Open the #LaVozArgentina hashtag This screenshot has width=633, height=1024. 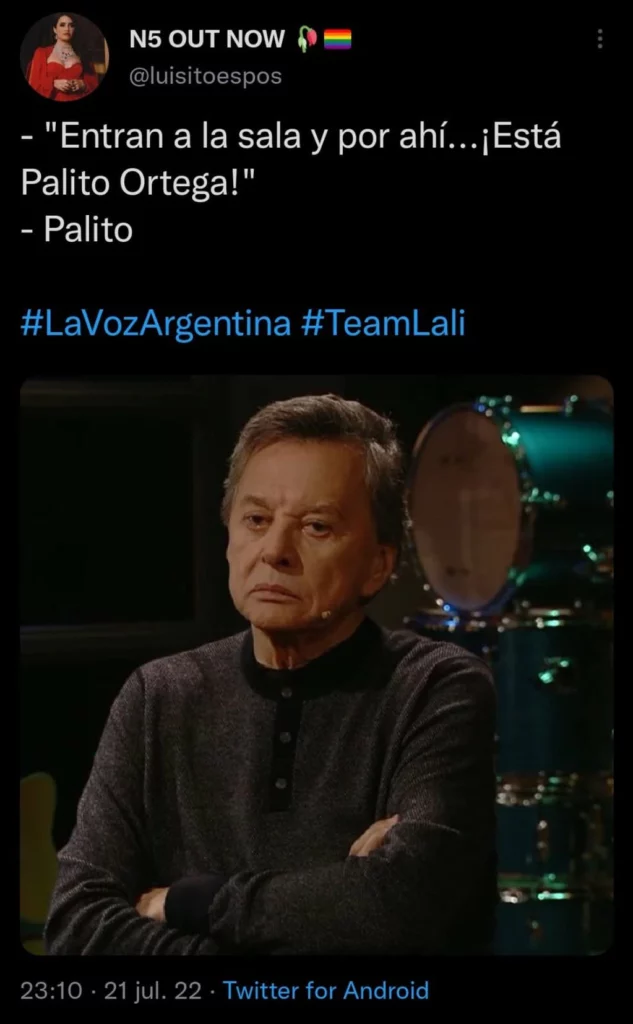click(155, 324)
